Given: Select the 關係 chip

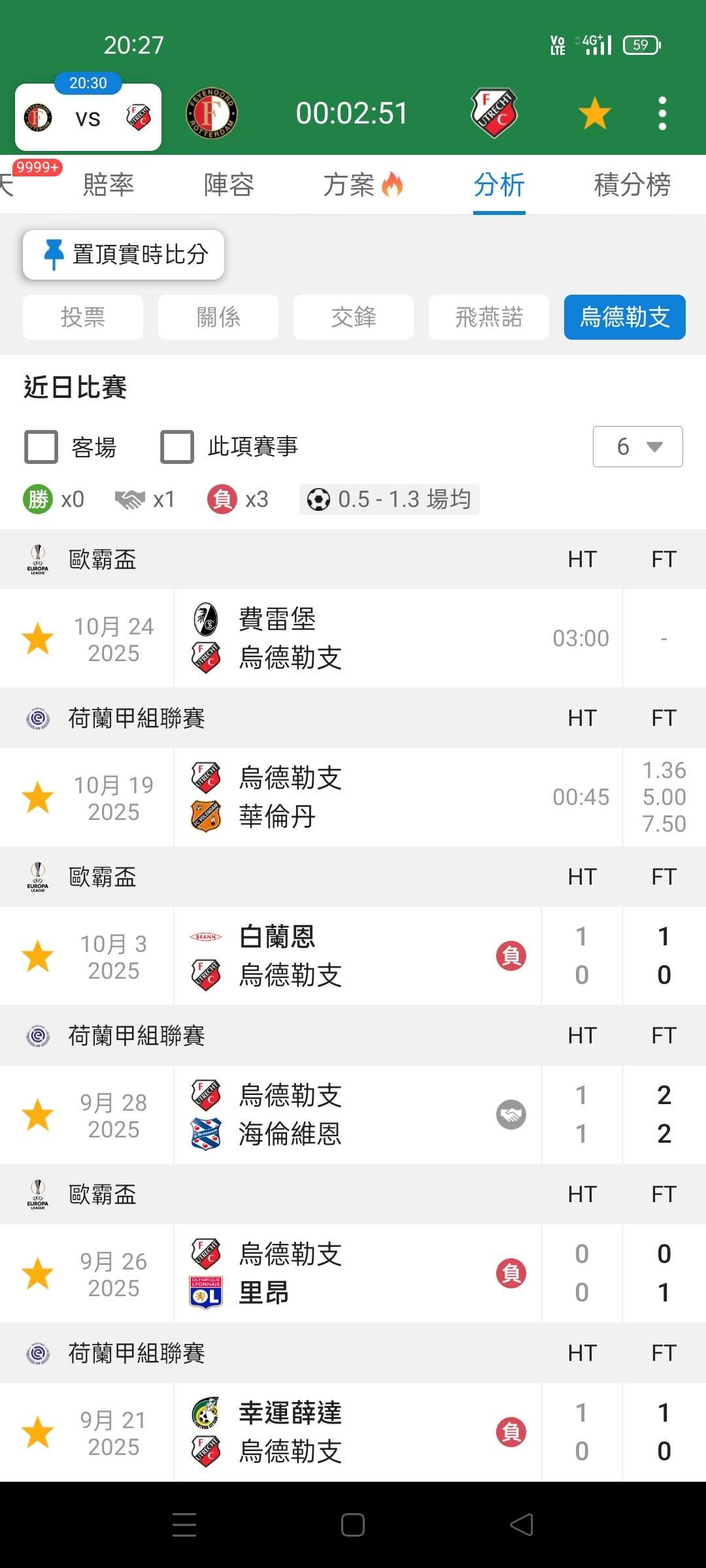Looking at the screenshot, I should pos(218,318).
